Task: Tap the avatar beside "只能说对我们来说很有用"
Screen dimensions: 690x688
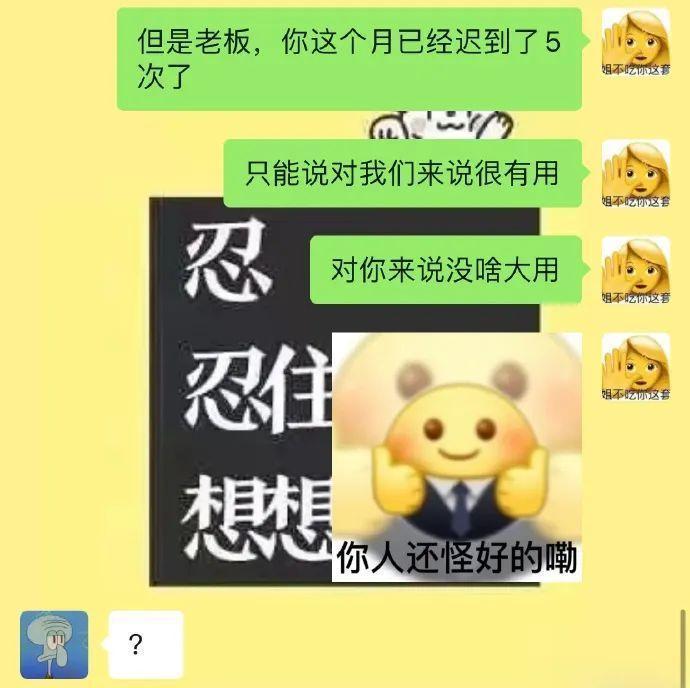Action: pos(635,174)
